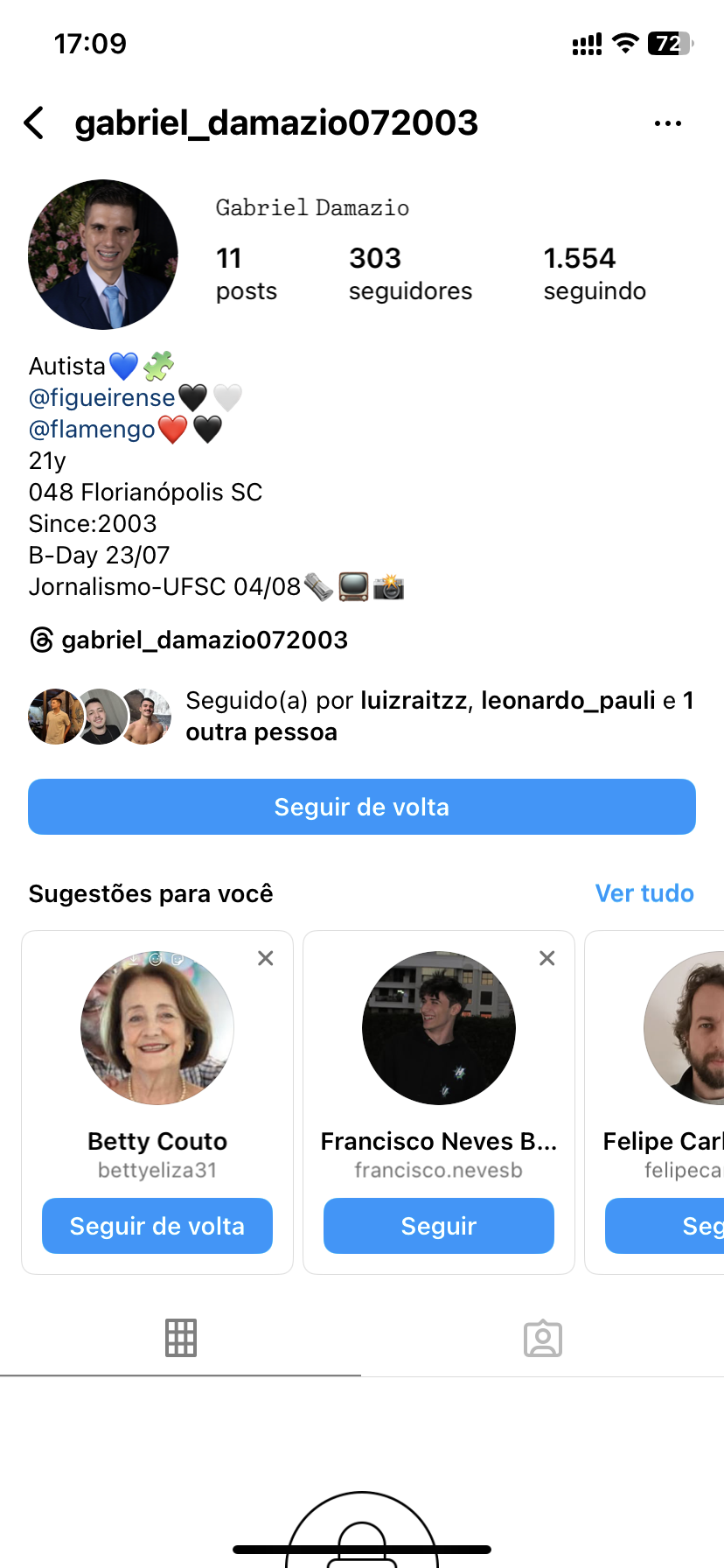View Gabriel Damazio's profile picture

pyautogui.click(x=103, y=255)
